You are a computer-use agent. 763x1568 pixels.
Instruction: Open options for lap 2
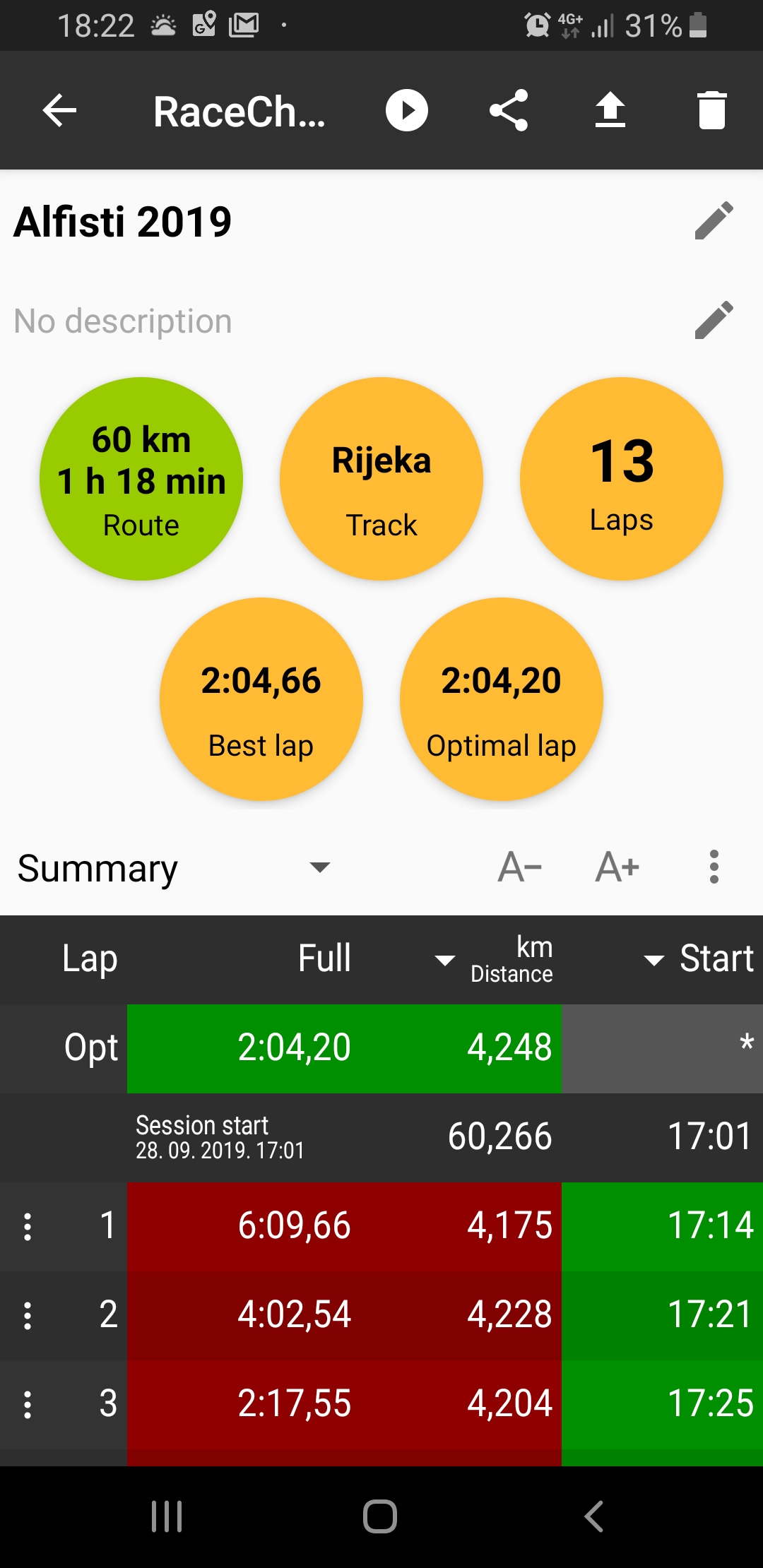pyautogui.click(x=28, y=1315)
